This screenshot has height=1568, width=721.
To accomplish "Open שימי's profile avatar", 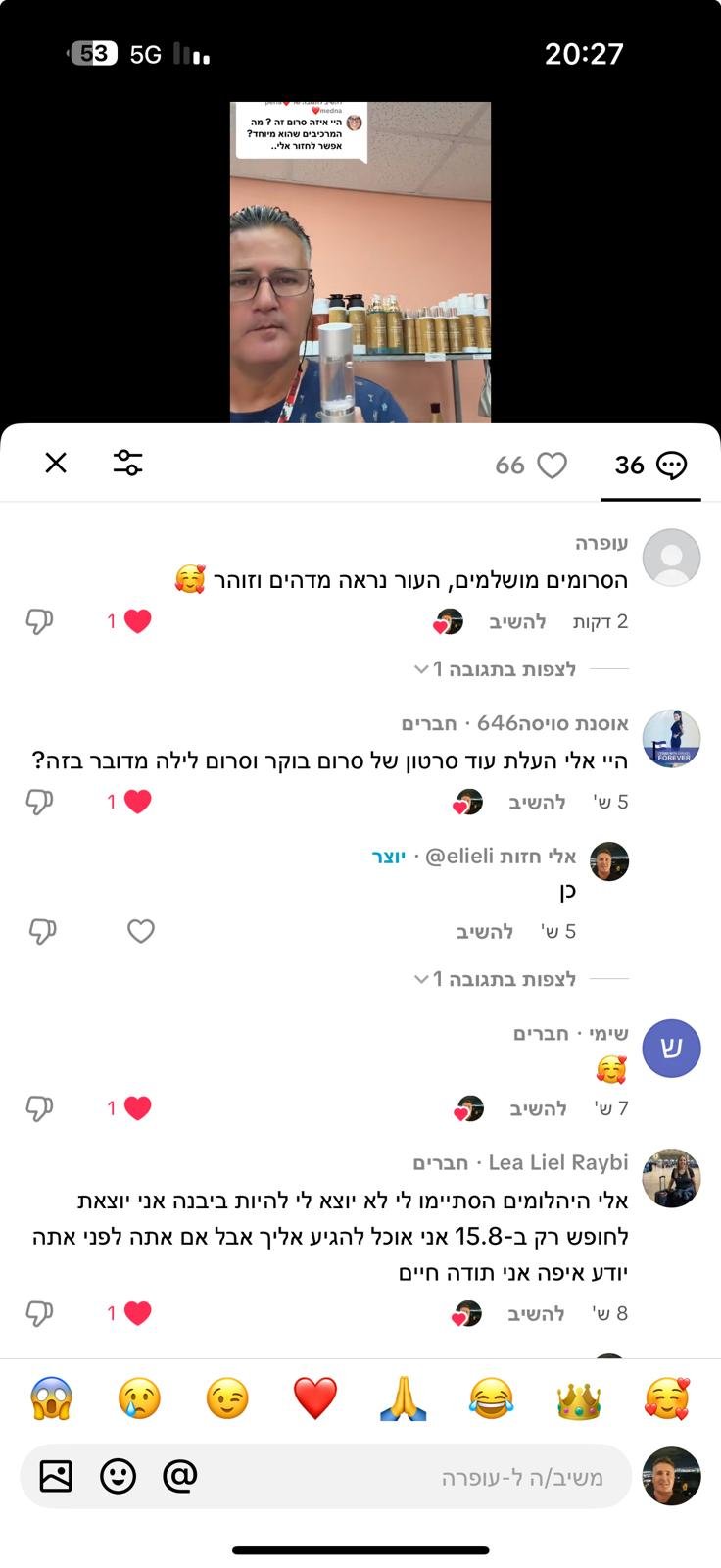I will tap(671, 1049).
